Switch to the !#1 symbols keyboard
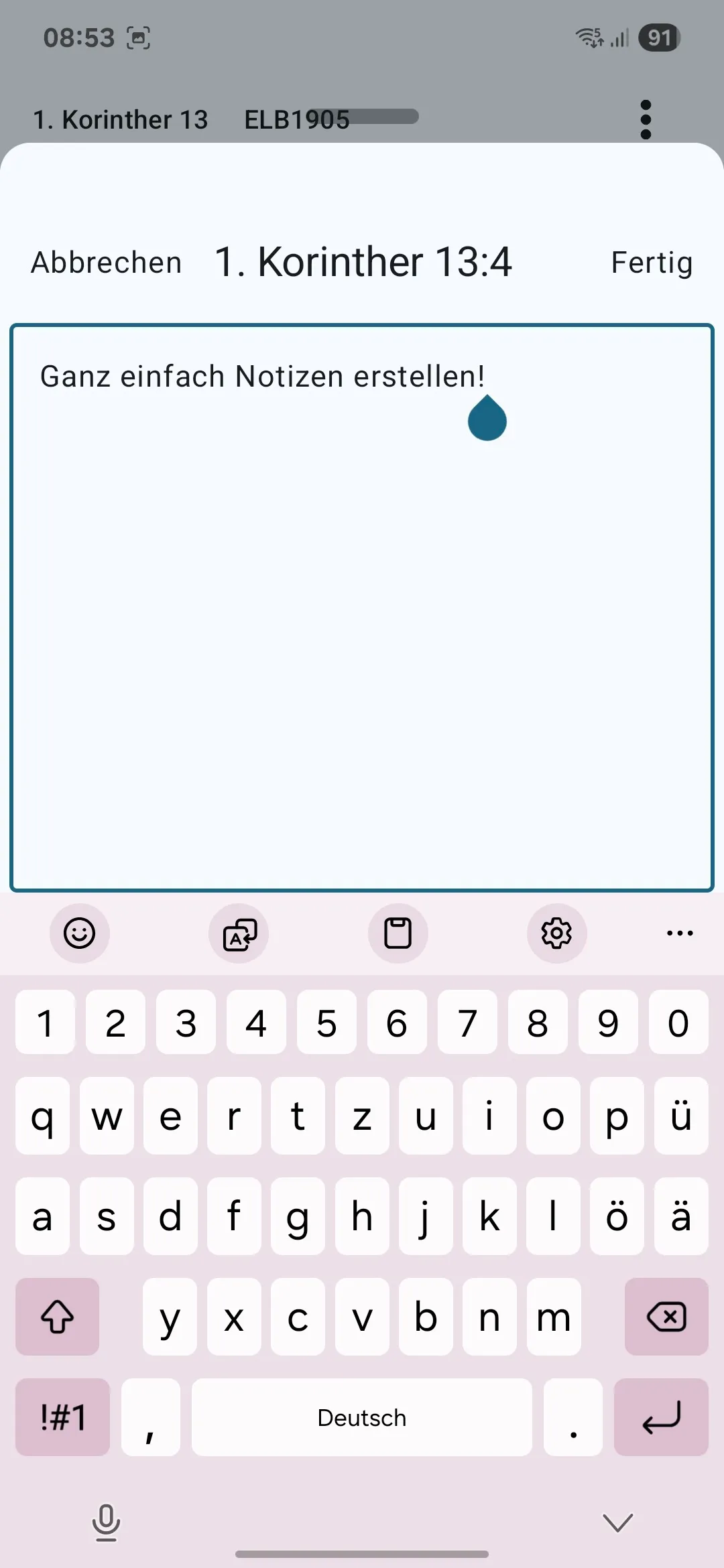The height and width of the screenshot is (1568, 724). click(62, 1417)
